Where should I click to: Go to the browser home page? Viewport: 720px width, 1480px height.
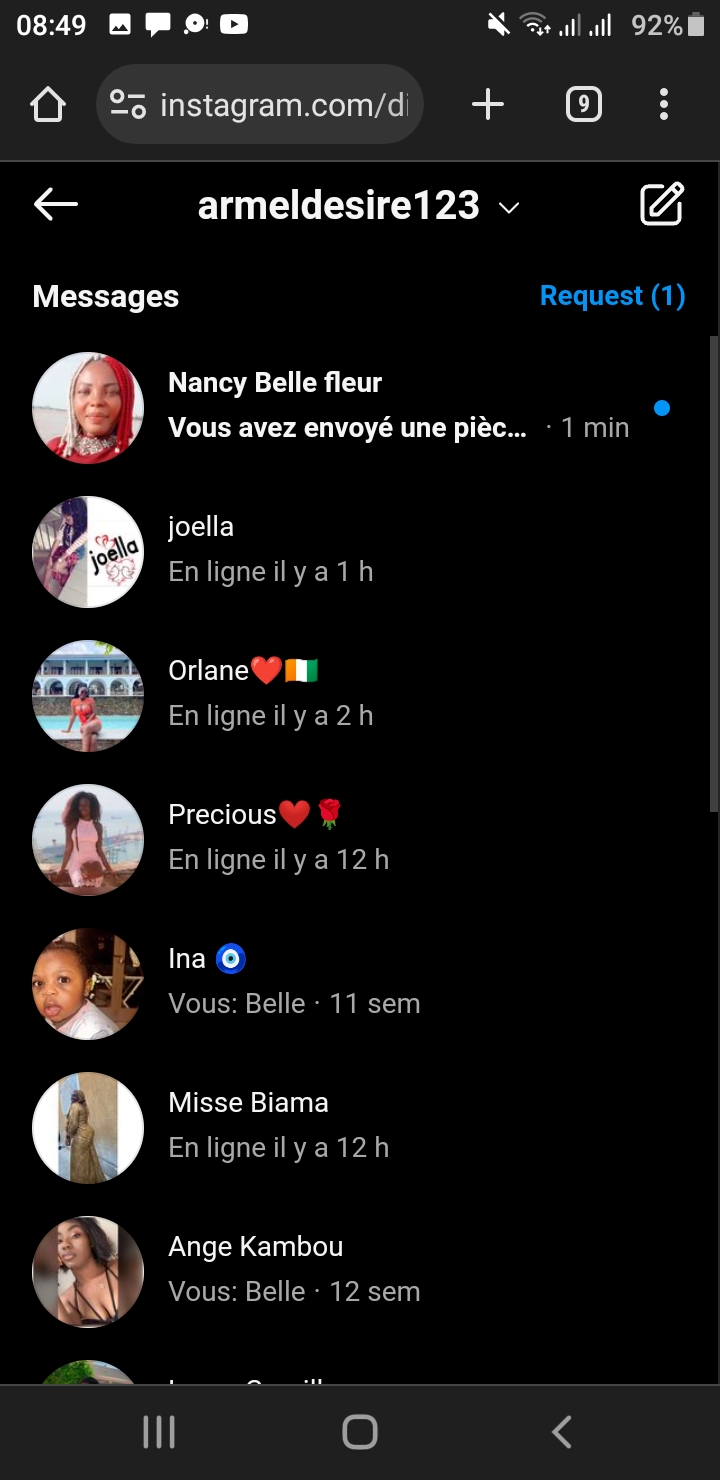[48, 104]
